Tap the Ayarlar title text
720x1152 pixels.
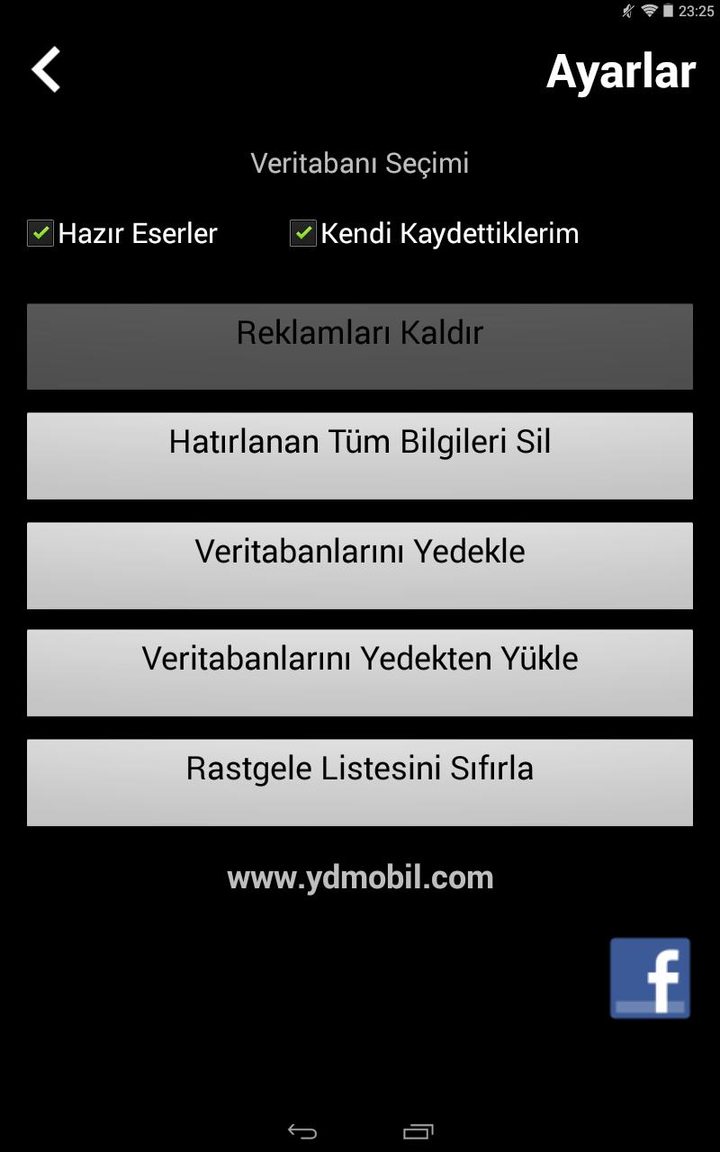pos(621,71)
